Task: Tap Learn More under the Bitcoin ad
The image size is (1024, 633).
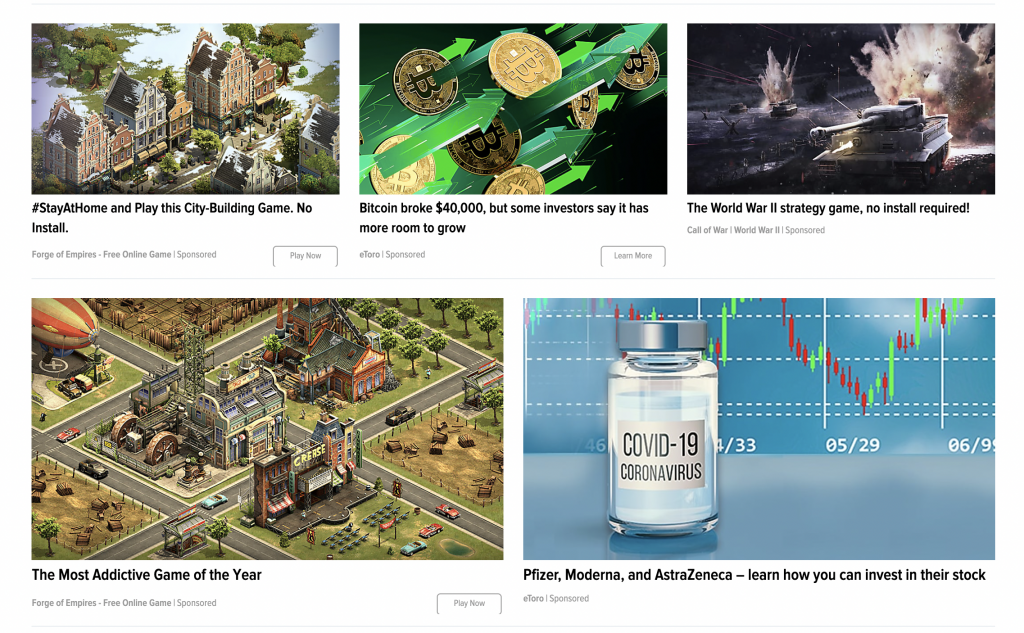Action: coord(632,256)
